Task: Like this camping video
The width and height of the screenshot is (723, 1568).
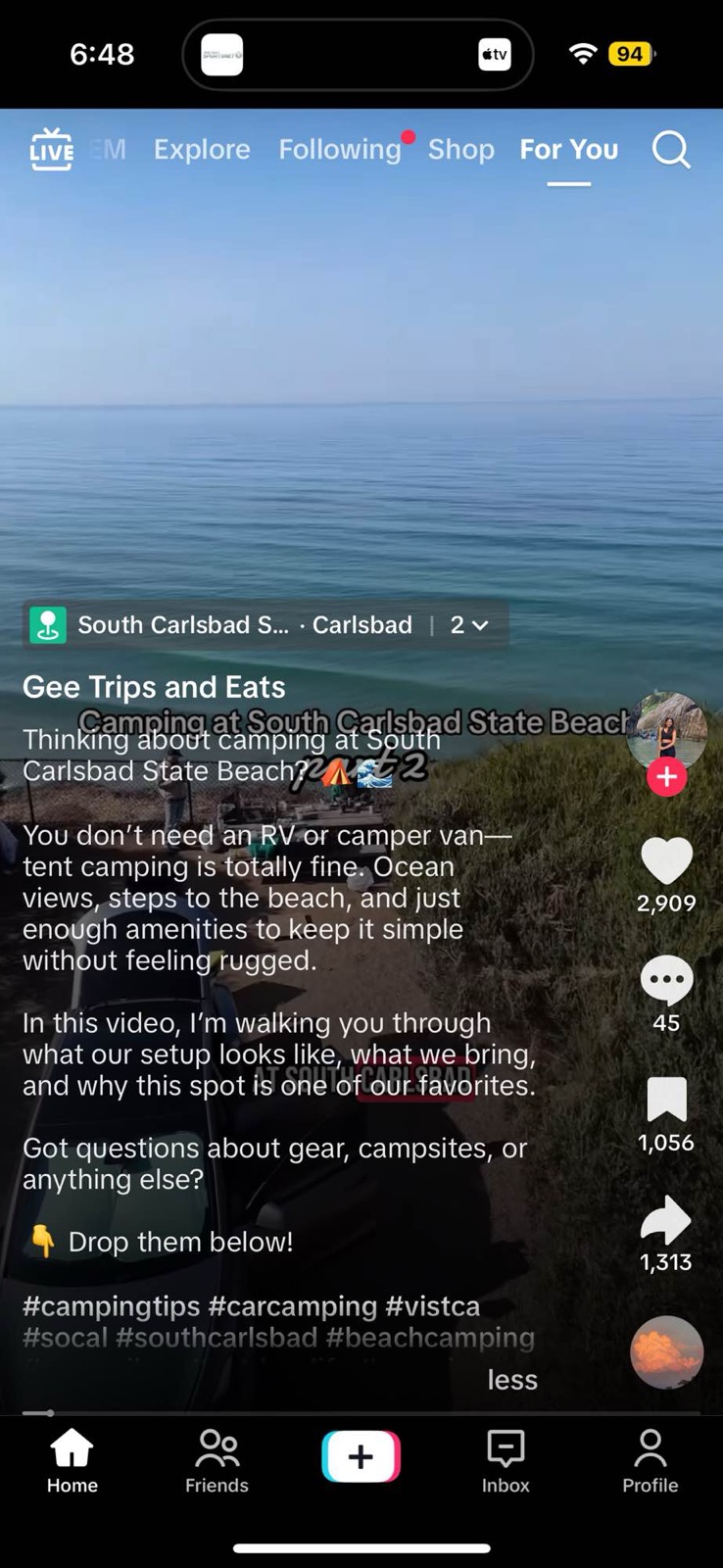Action: pos(666,861)
